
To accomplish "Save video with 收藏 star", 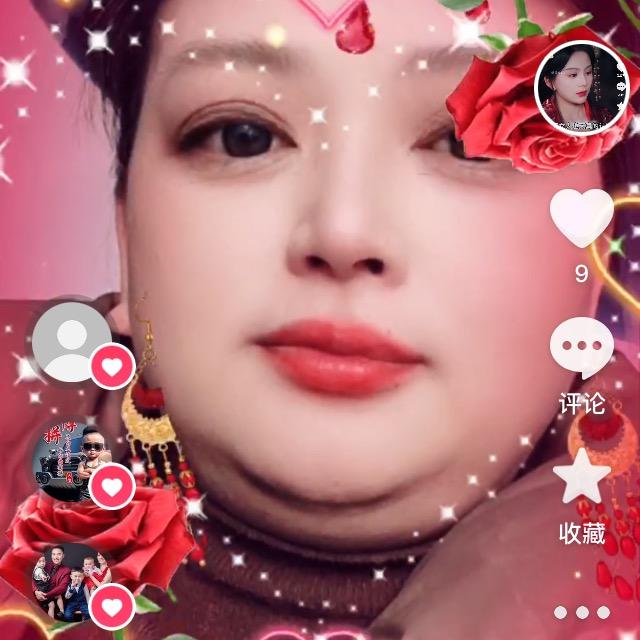I will [582, 477].
